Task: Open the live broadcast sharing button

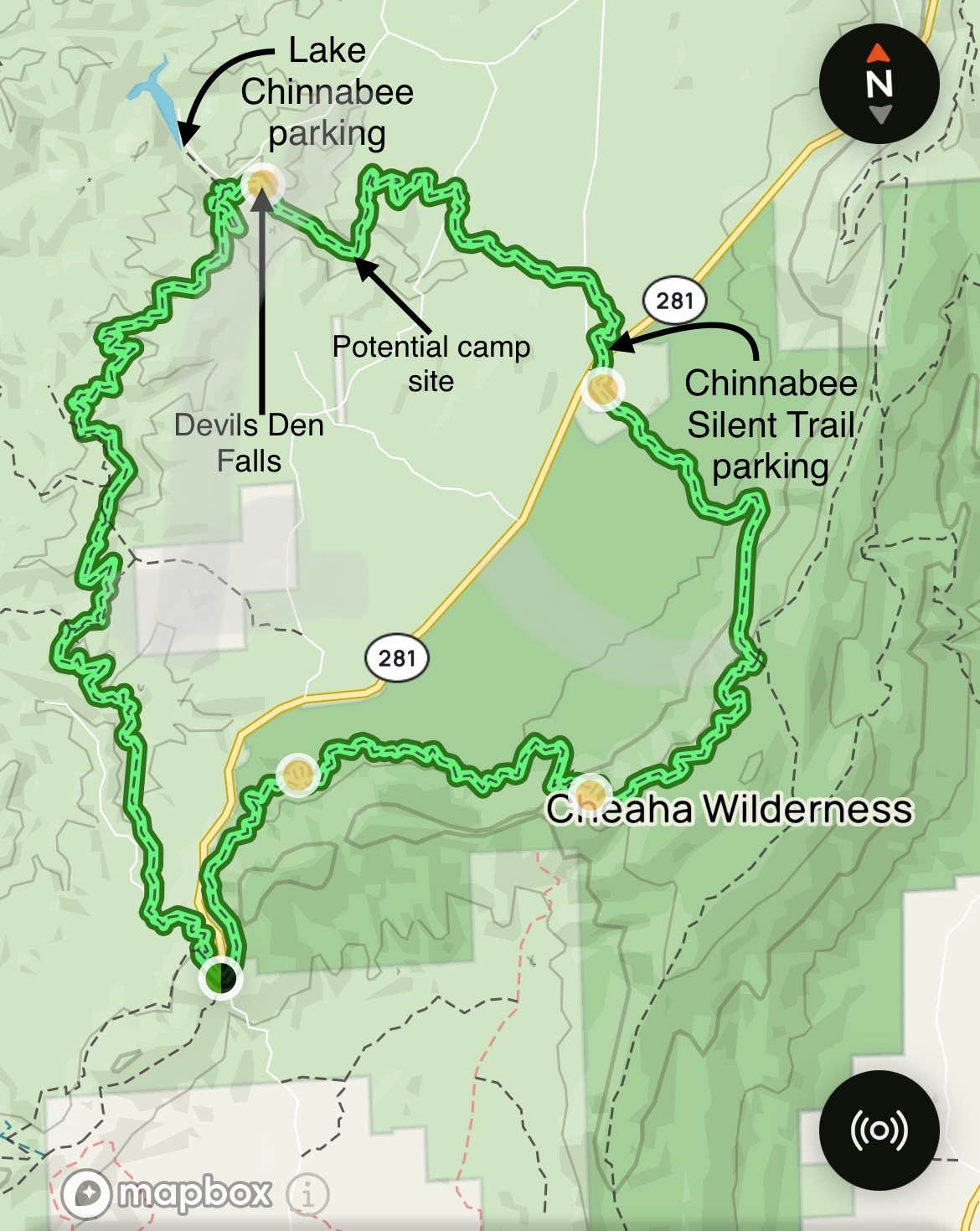Action: pos(879,1131)
